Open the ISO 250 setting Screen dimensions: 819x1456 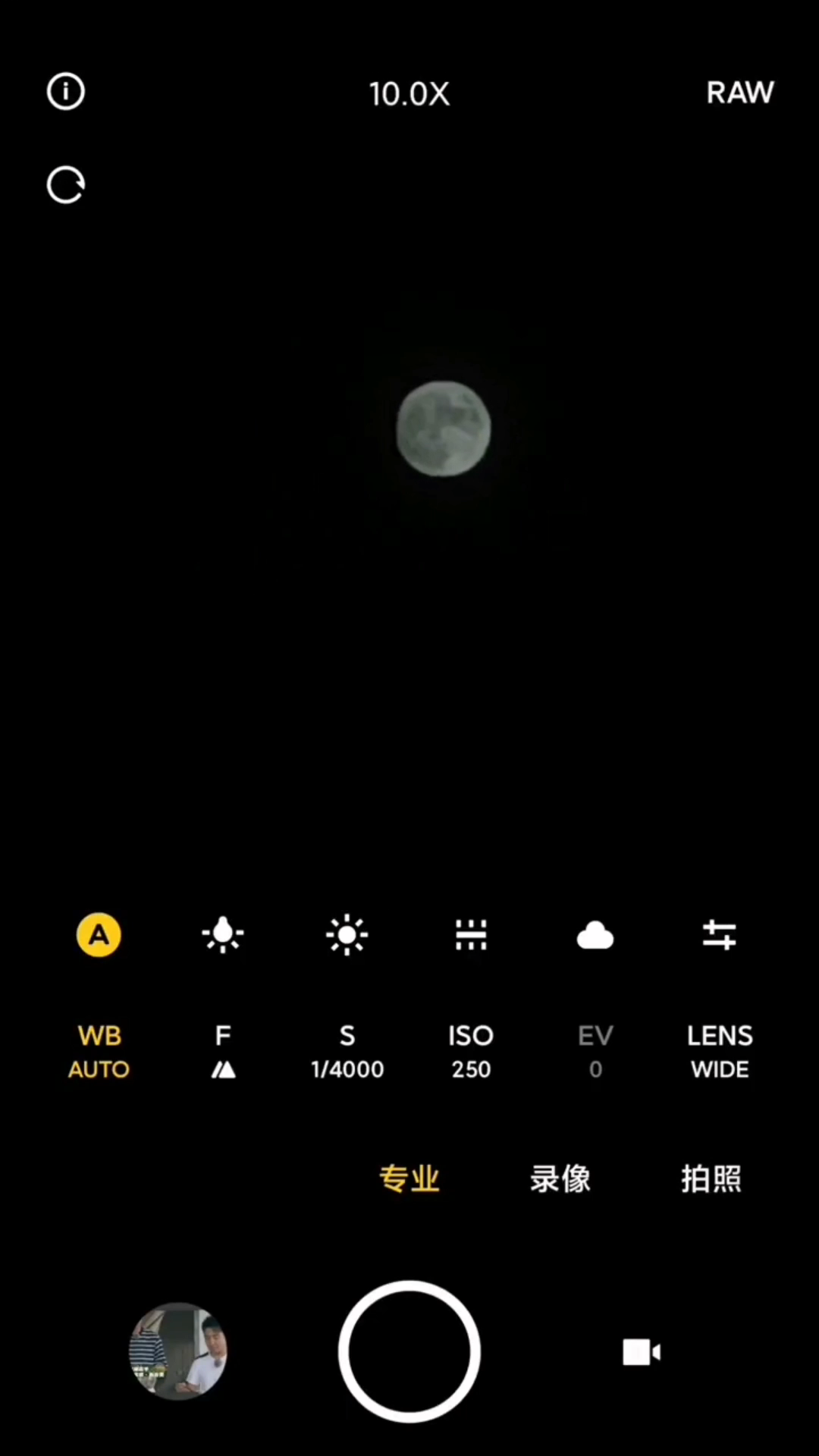[x=471, y=1052]
